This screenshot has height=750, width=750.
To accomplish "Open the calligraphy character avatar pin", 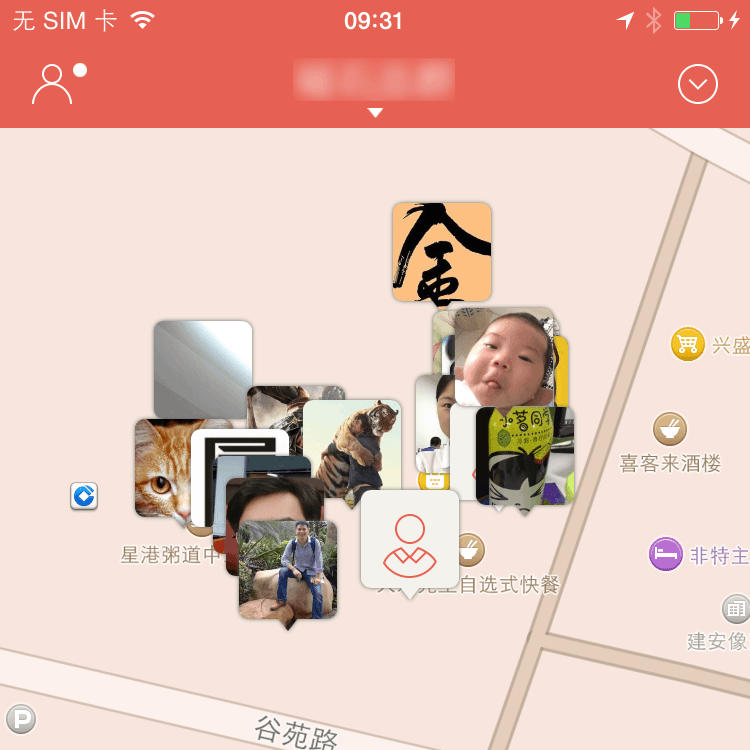I will (442, 251).
